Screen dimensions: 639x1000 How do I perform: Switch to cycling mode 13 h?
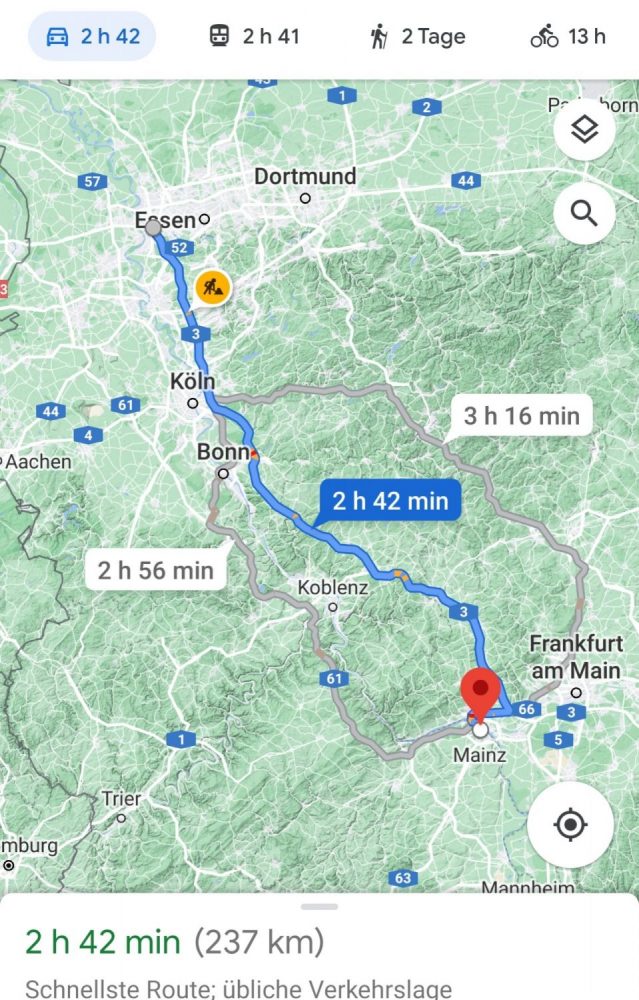[x=568, y=37]
